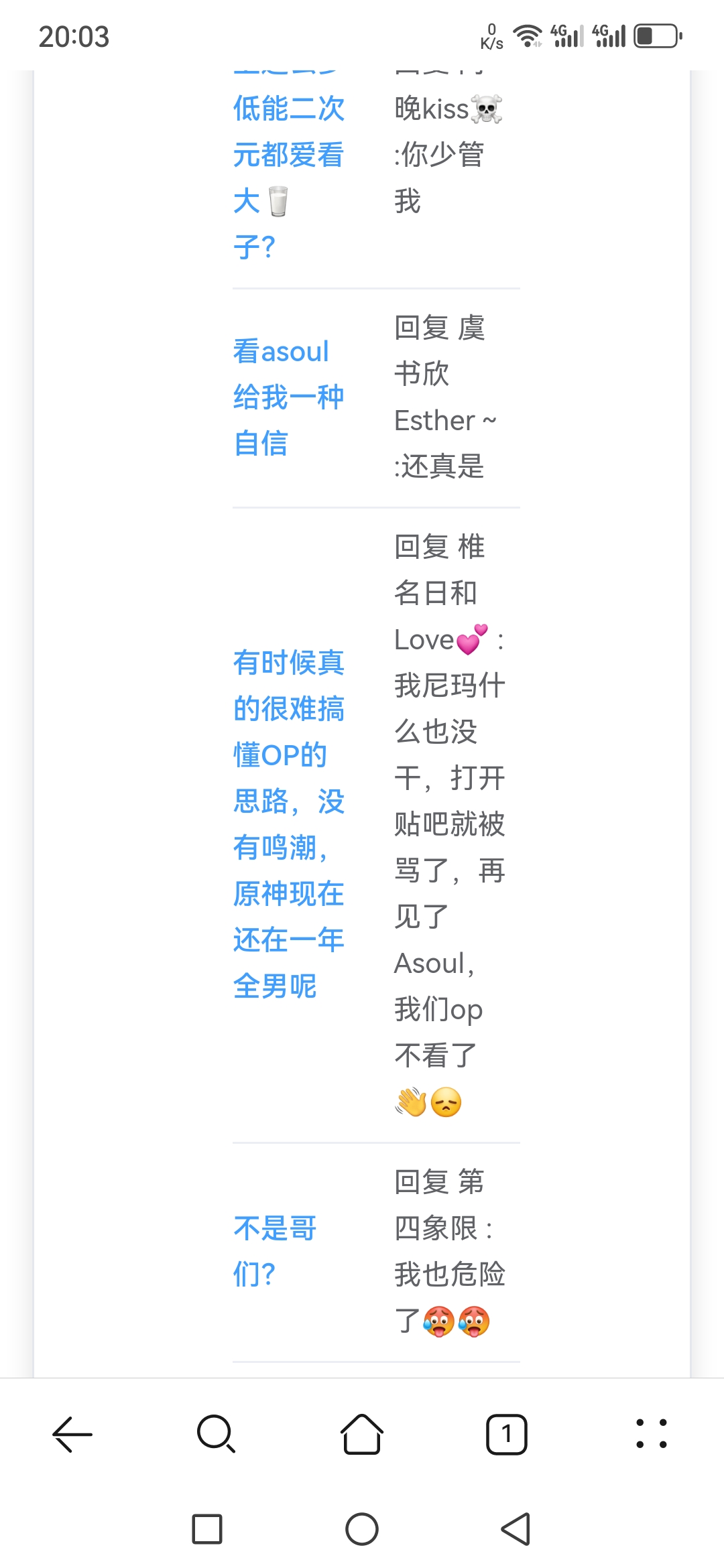
Task: Tap the system recent apps square button
Action: (x=207, y=1529)
